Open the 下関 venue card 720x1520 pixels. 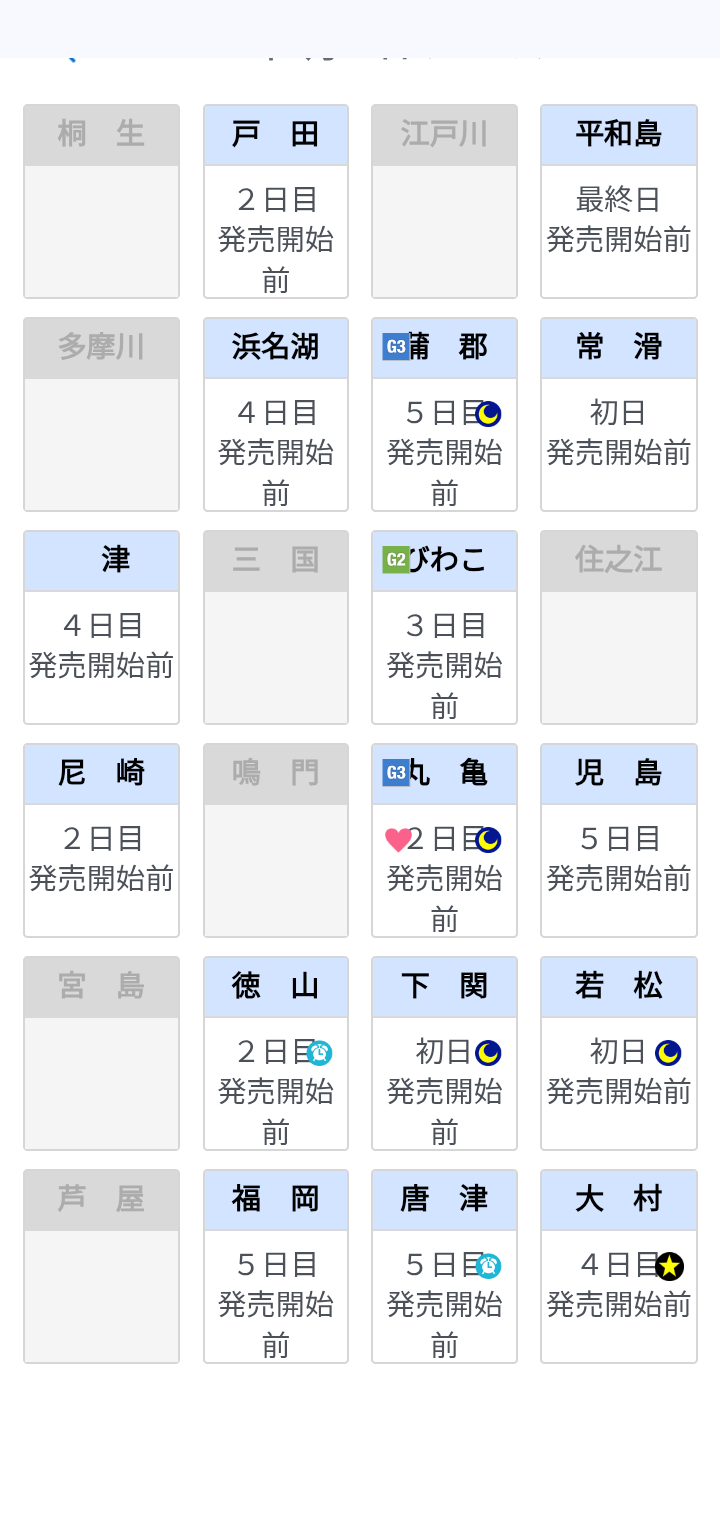[444, 1053]
